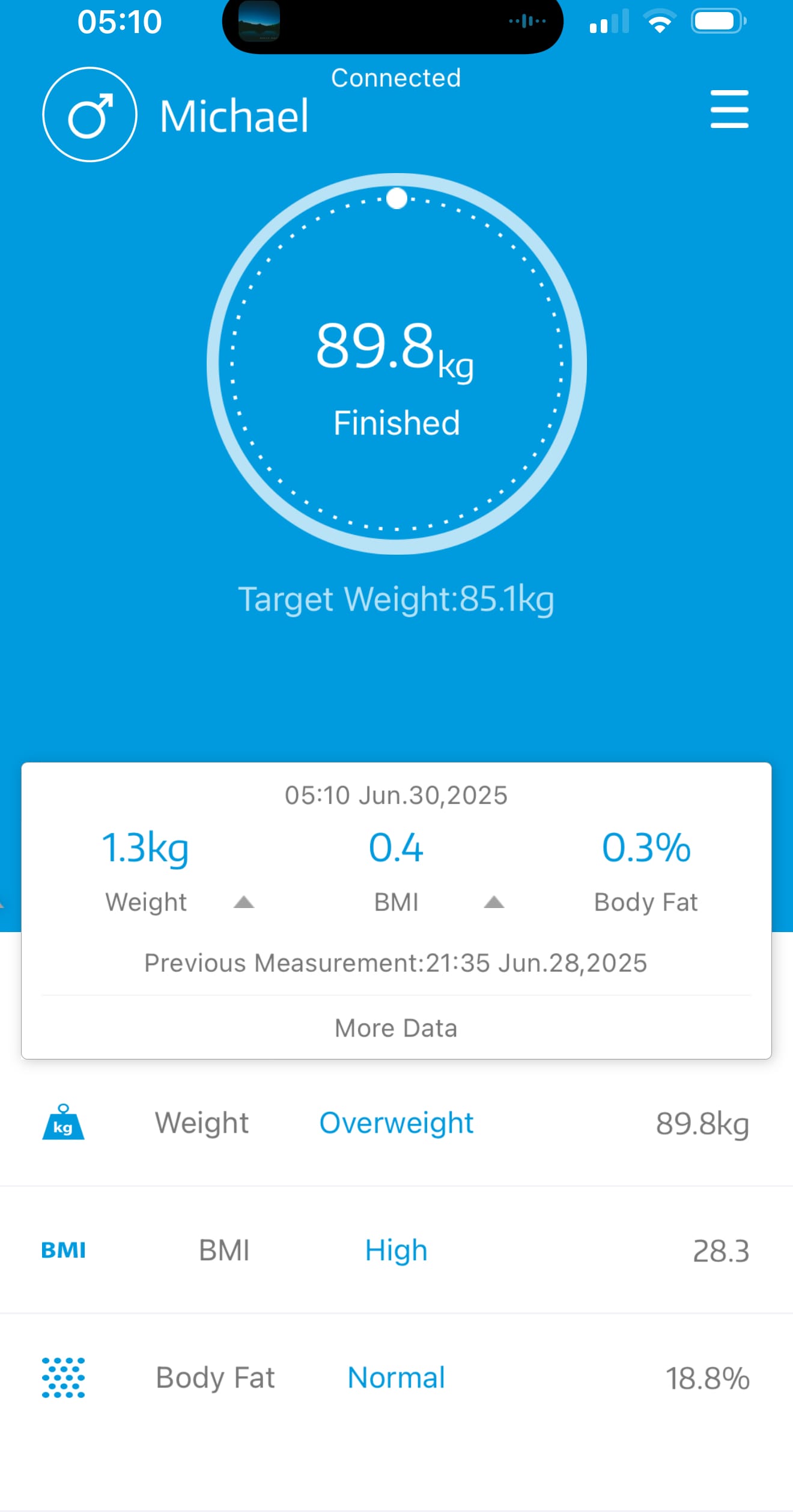Open the Weight Overweight row
Viewport: 793px width, 1512px height.
click(x=396, y=1123)
